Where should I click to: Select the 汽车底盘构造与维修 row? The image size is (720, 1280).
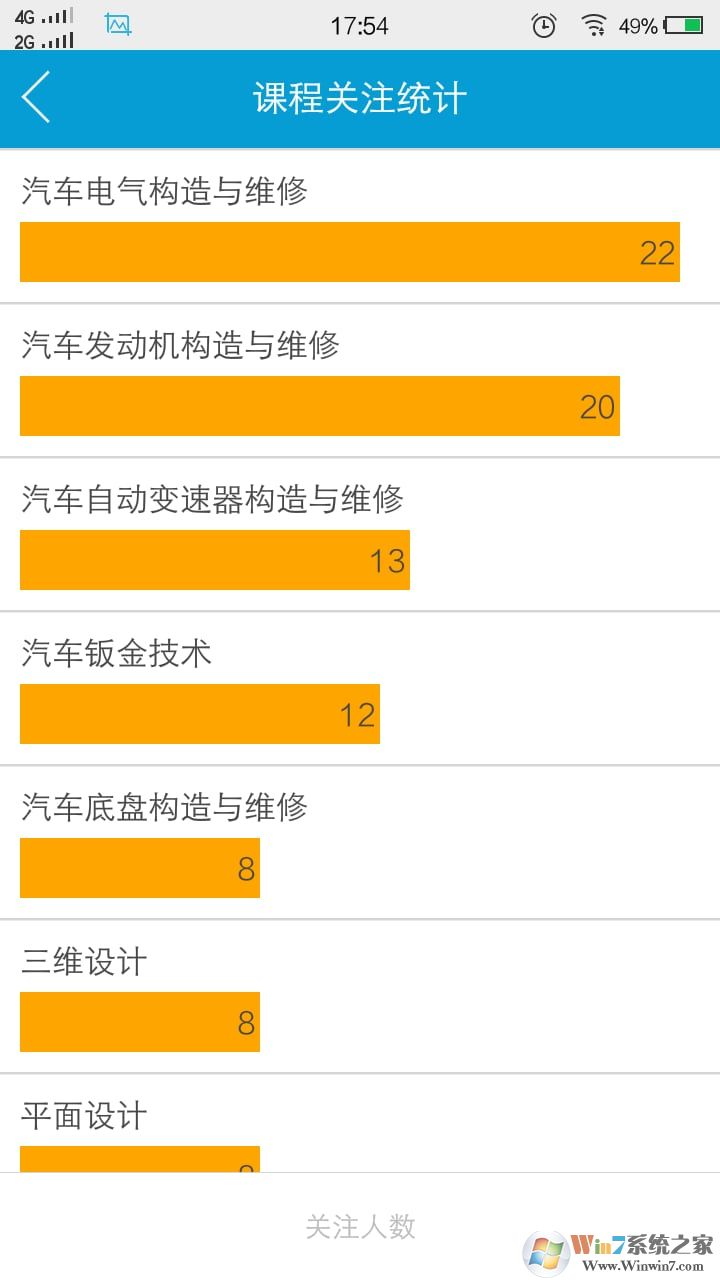point(360,843)
